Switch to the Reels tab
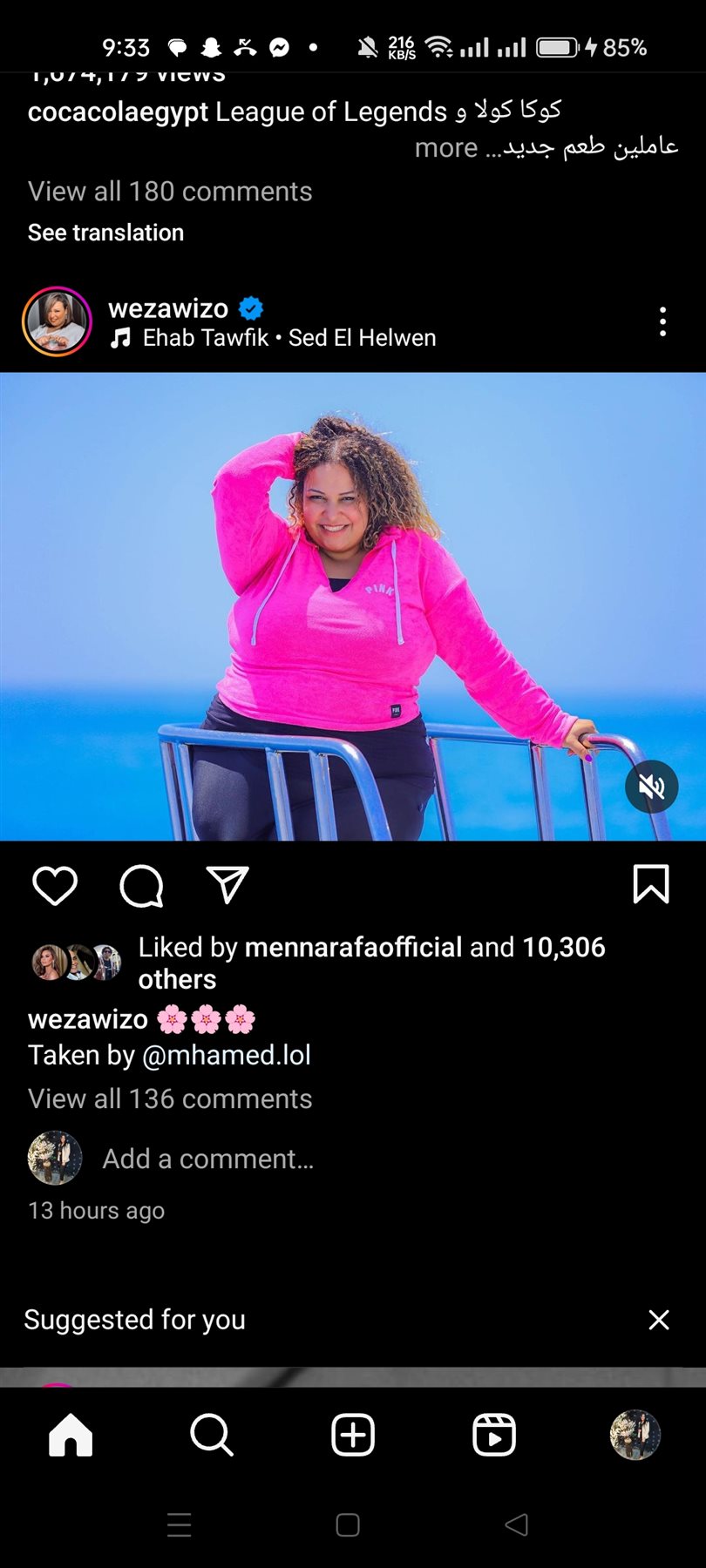The width and height of the screenshot is (706, 1568). [494, 1435]
